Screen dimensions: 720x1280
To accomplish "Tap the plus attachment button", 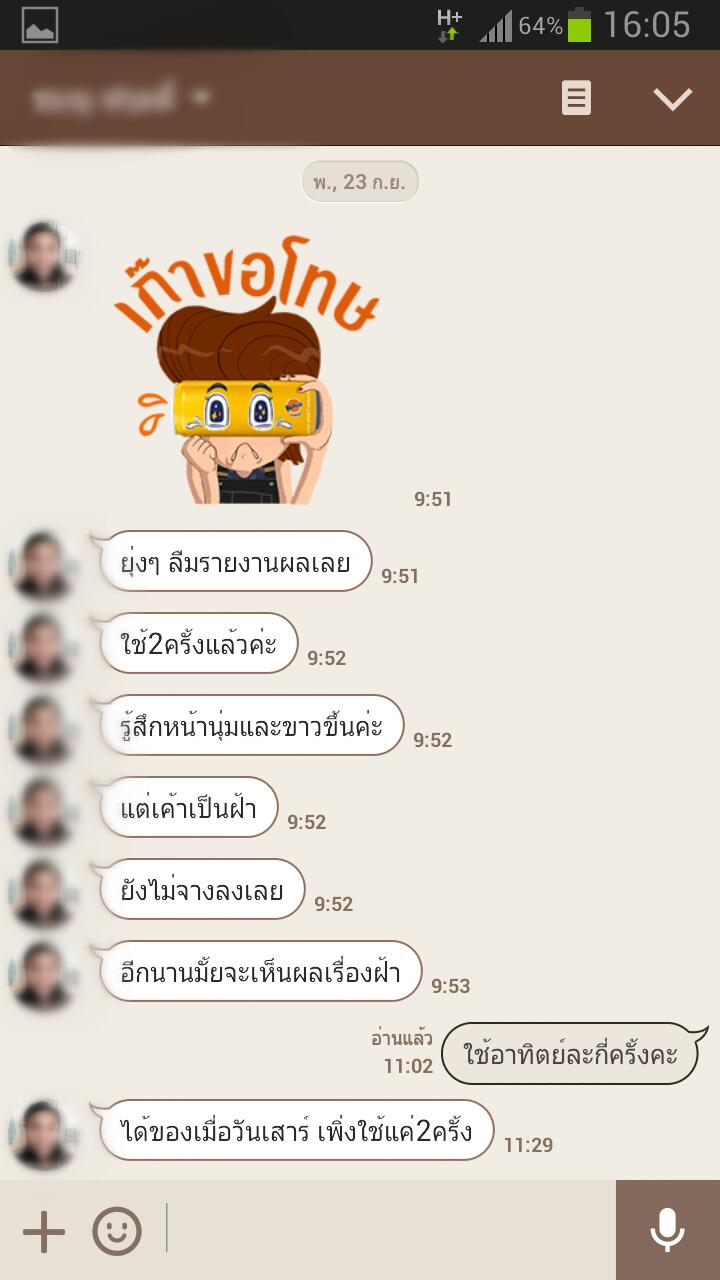I will point(44,1231).
